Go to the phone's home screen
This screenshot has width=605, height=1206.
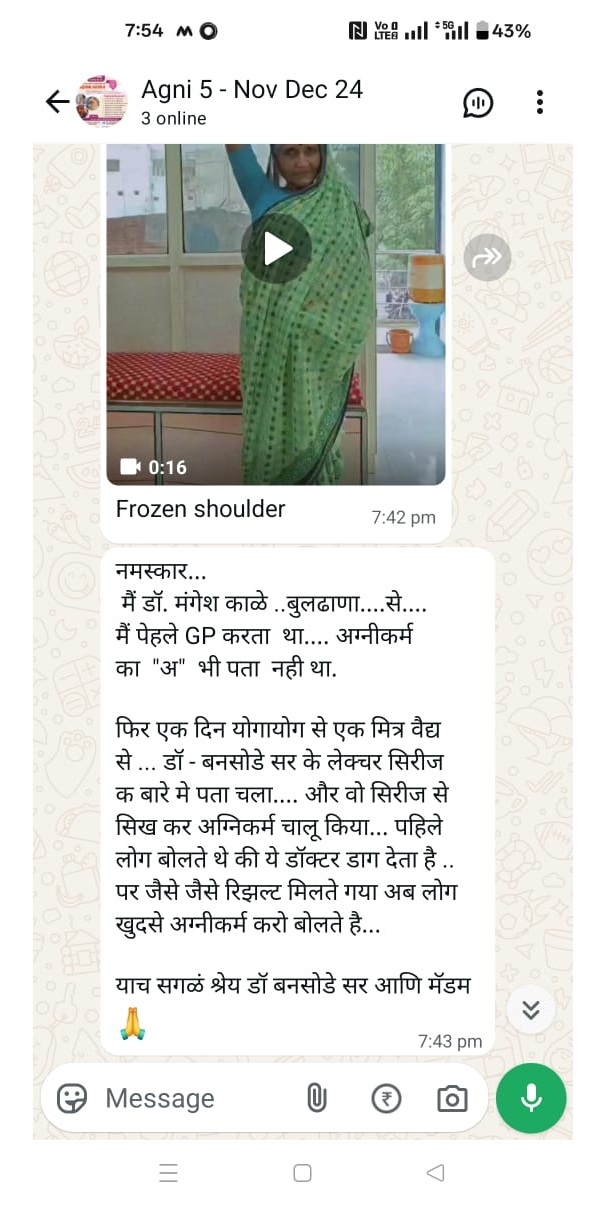click(302, 1173)
